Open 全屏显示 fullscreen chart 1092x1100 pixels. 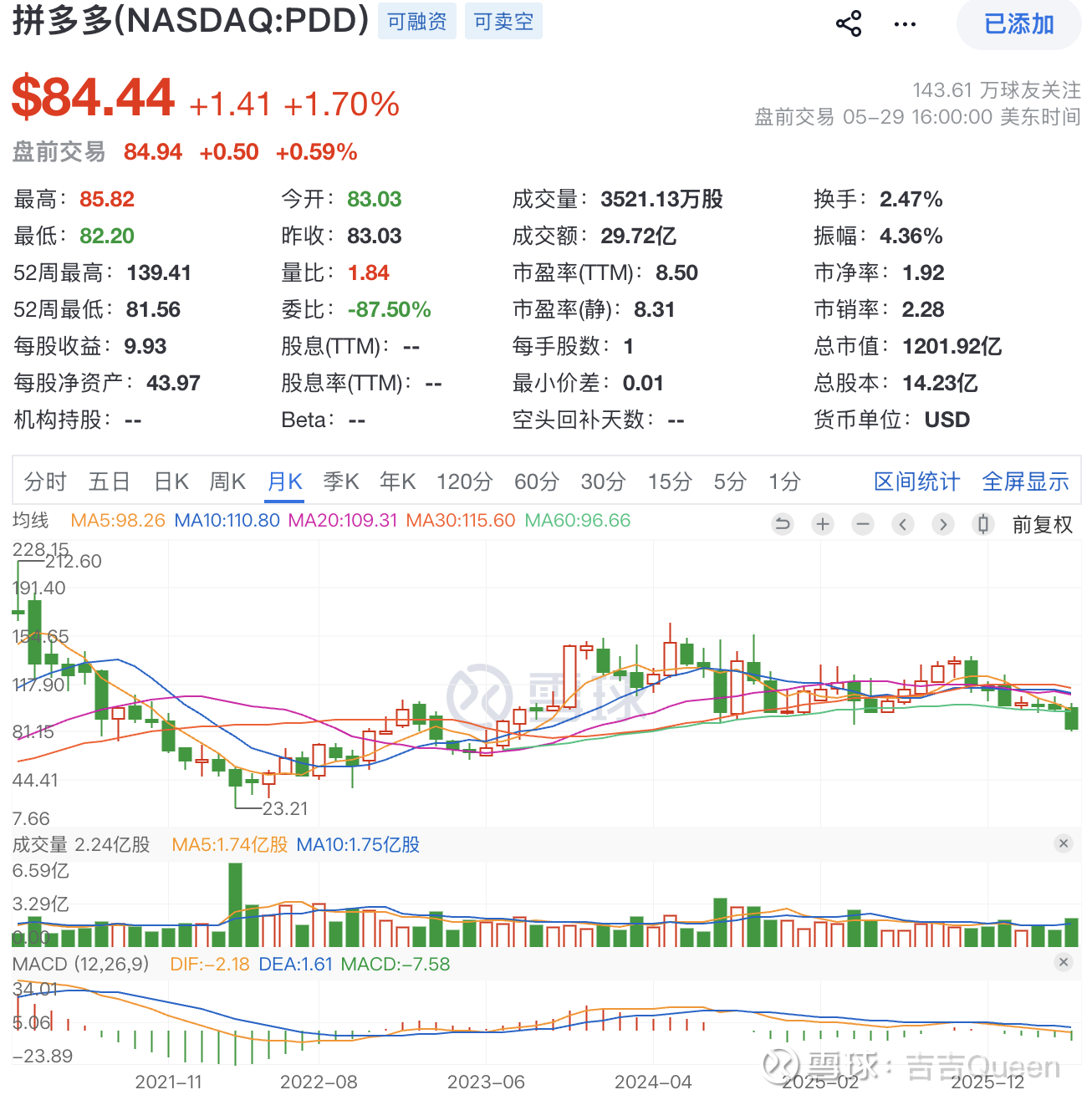click(x=1025, y=481)
